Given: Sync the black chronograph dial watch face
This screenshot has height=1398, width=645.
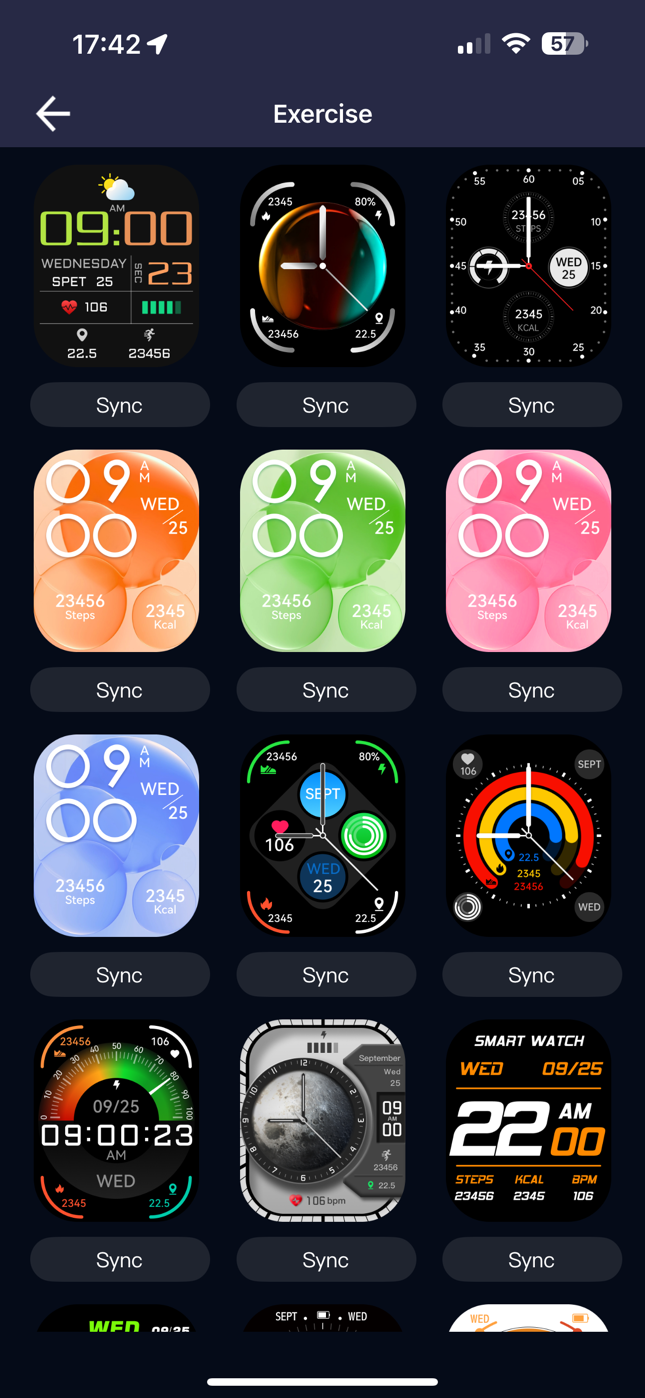Looking at the screenshot, I should (x=531, y=405).
